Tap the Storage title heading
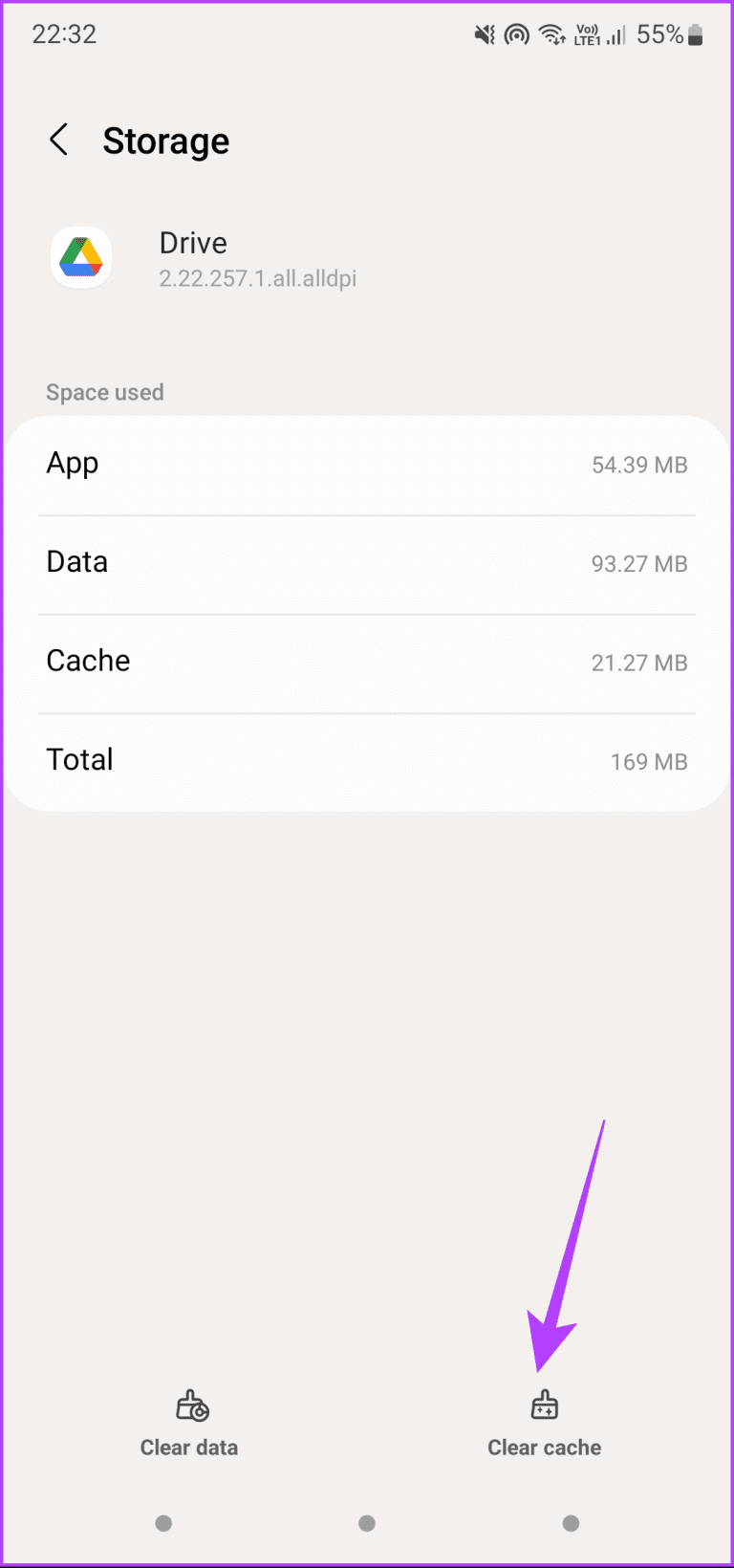 tap(165, 141)
